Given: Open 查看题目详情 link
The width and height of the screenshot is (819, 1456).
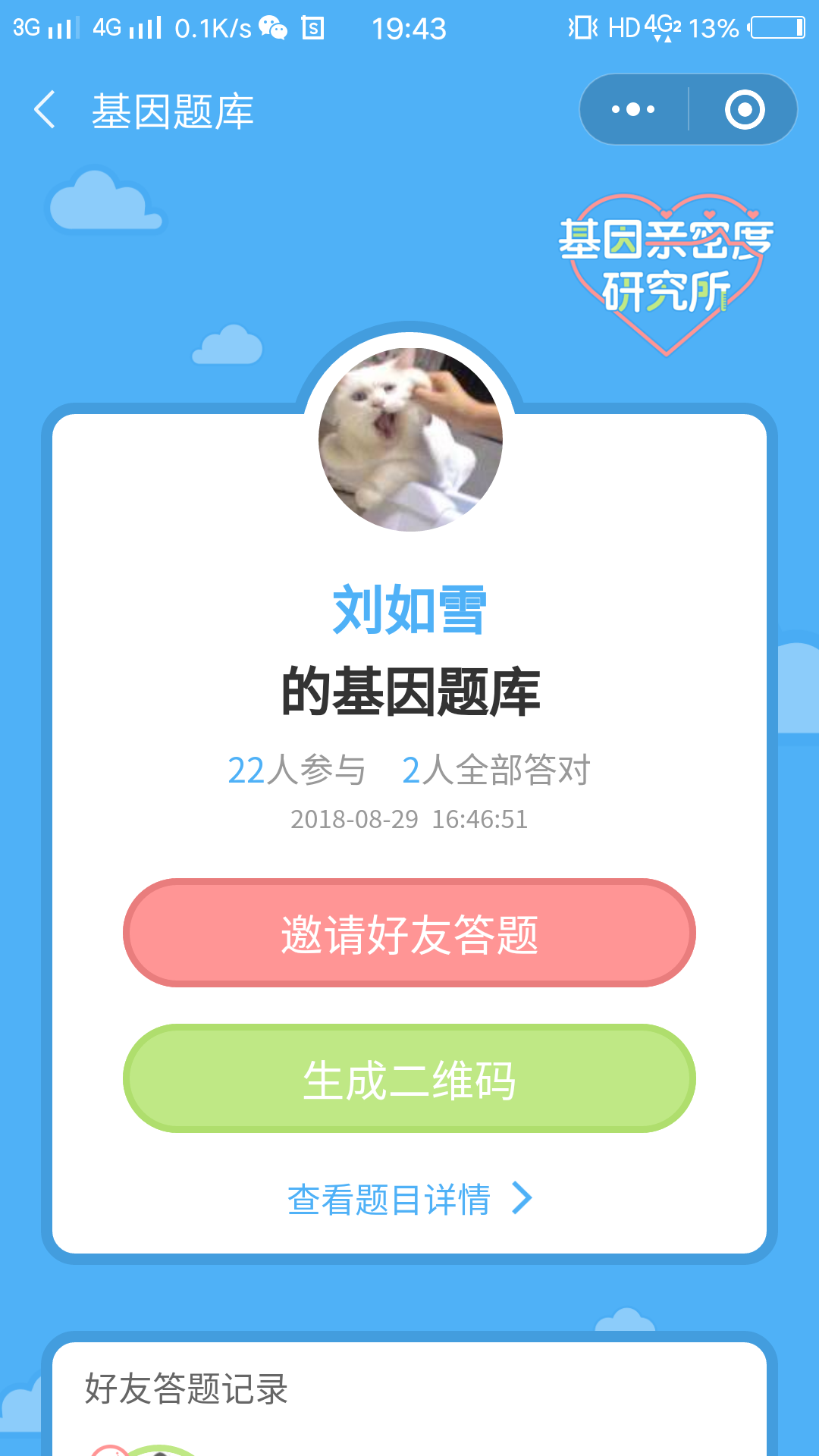Looking at the screenshot, I should (x=409, y=1199).
